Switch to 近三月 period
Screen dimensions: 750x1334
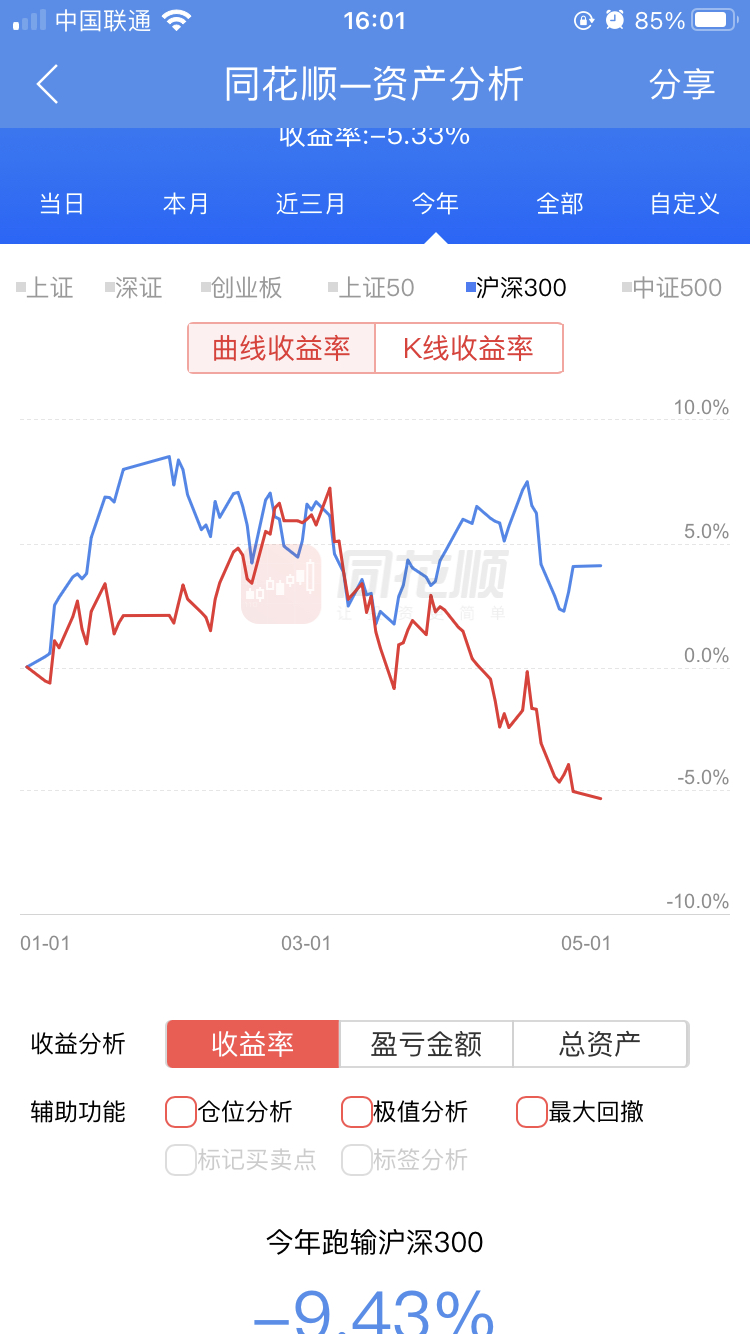click(x=310, y=204)
